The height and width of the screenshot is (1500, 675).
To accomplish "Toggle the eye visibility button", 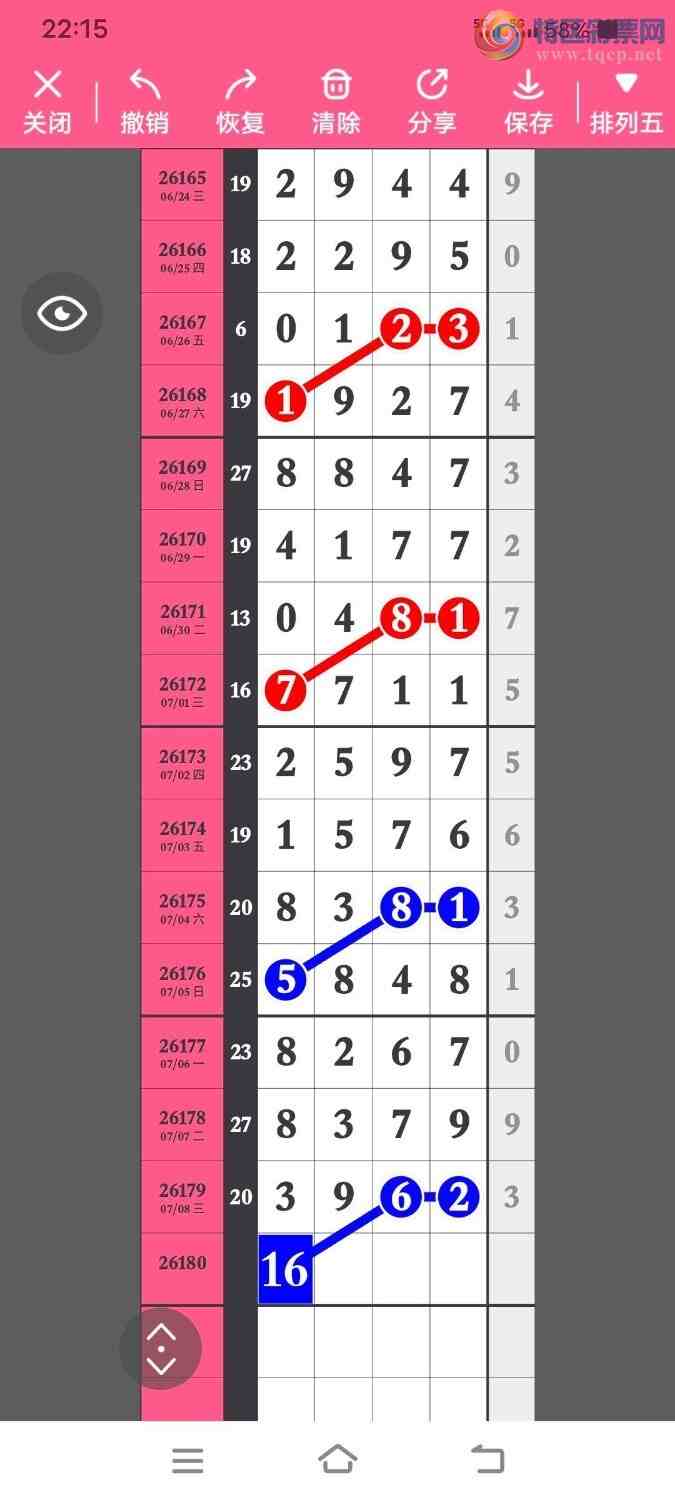I will point(62,314).
